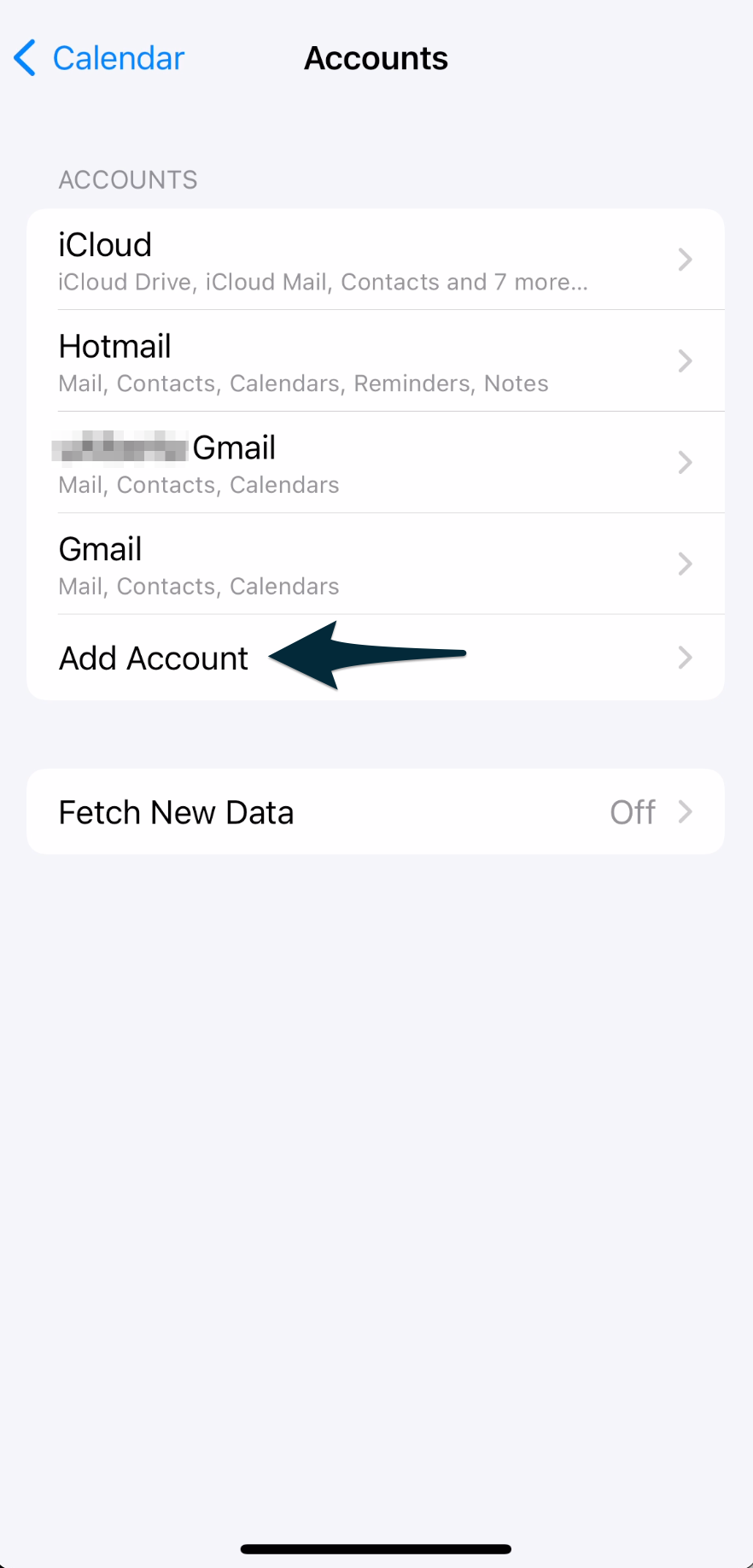Tap Add Account
753x1568 pixels.
[x=153, y=657]
